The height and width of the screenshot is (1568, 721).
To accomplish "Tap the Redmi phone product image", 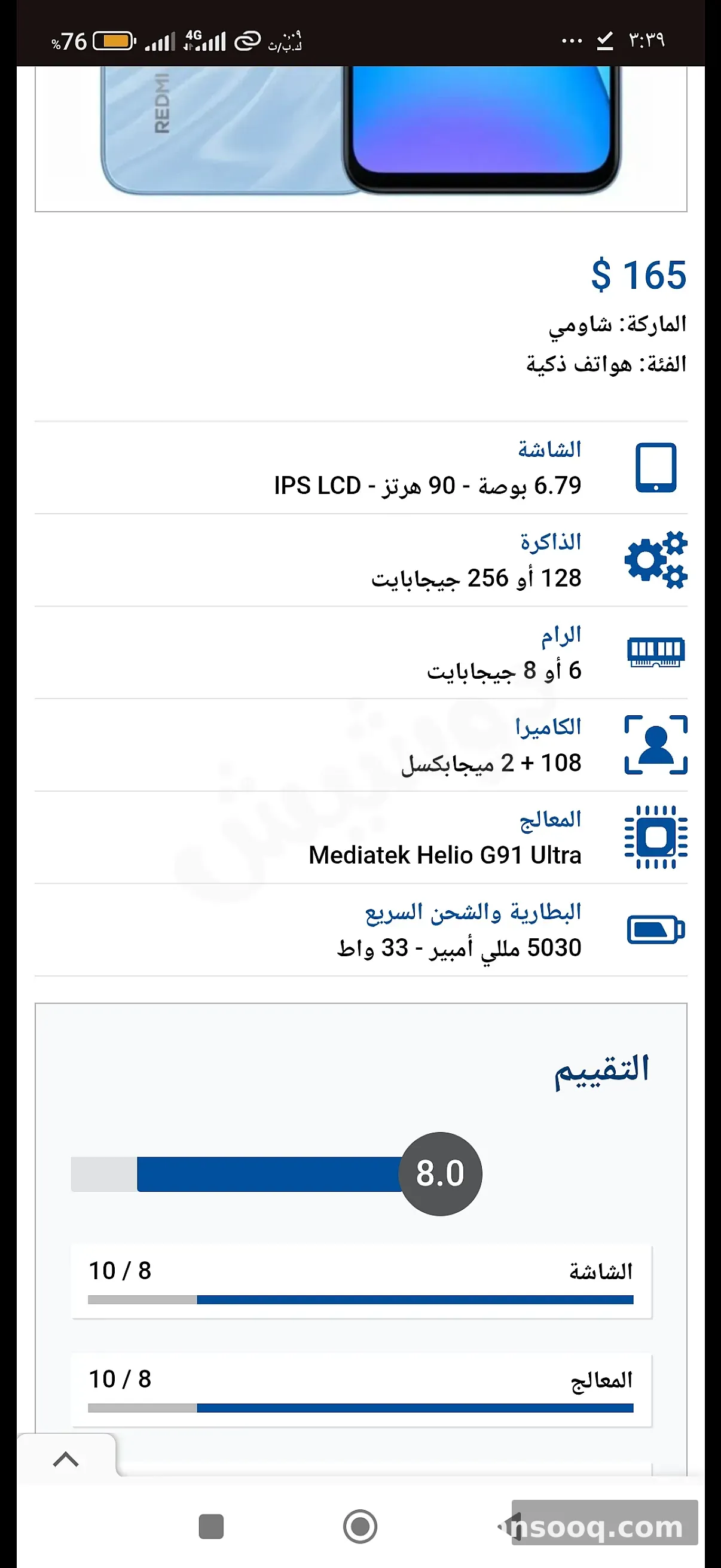I will click(x=359, y=134).
